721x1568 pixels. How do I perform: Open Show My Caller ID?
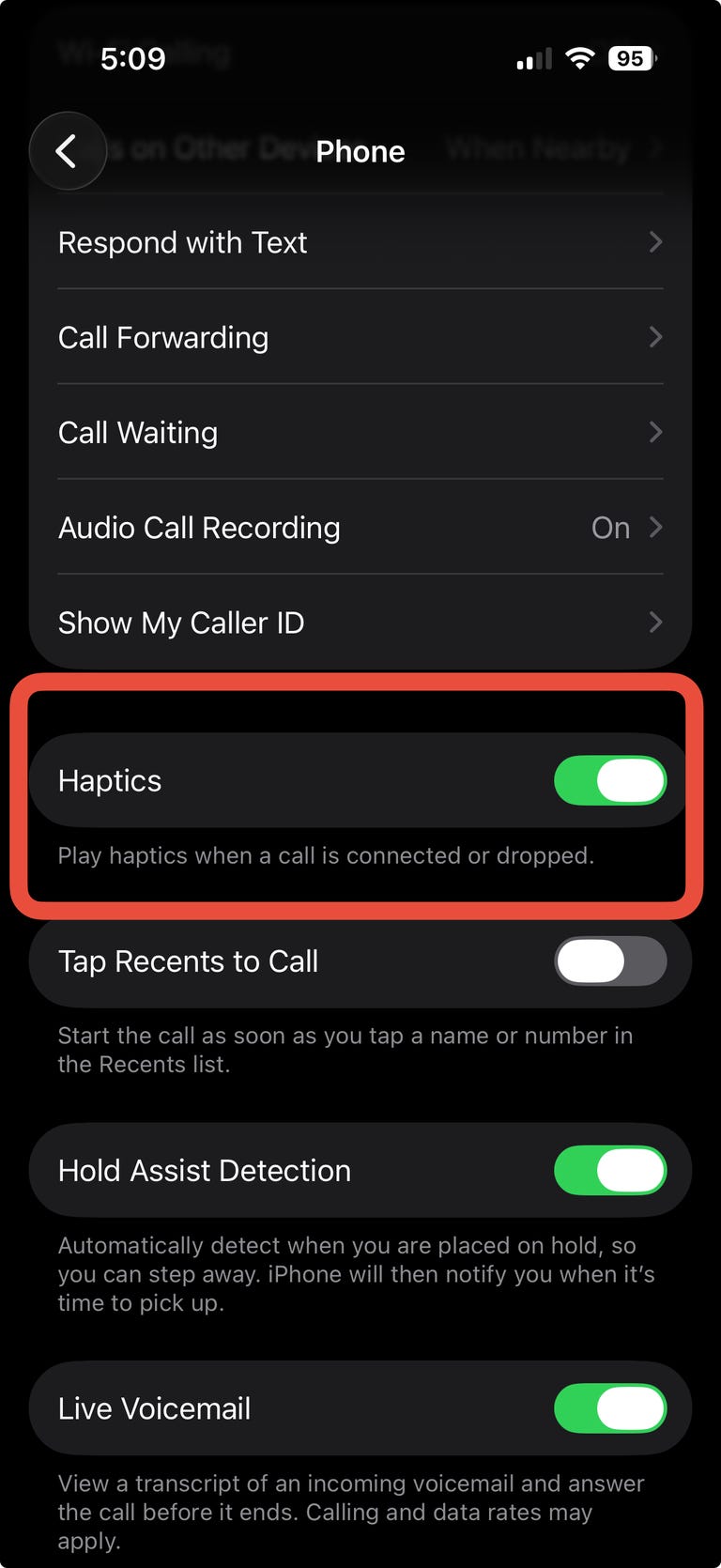(360, 623)
